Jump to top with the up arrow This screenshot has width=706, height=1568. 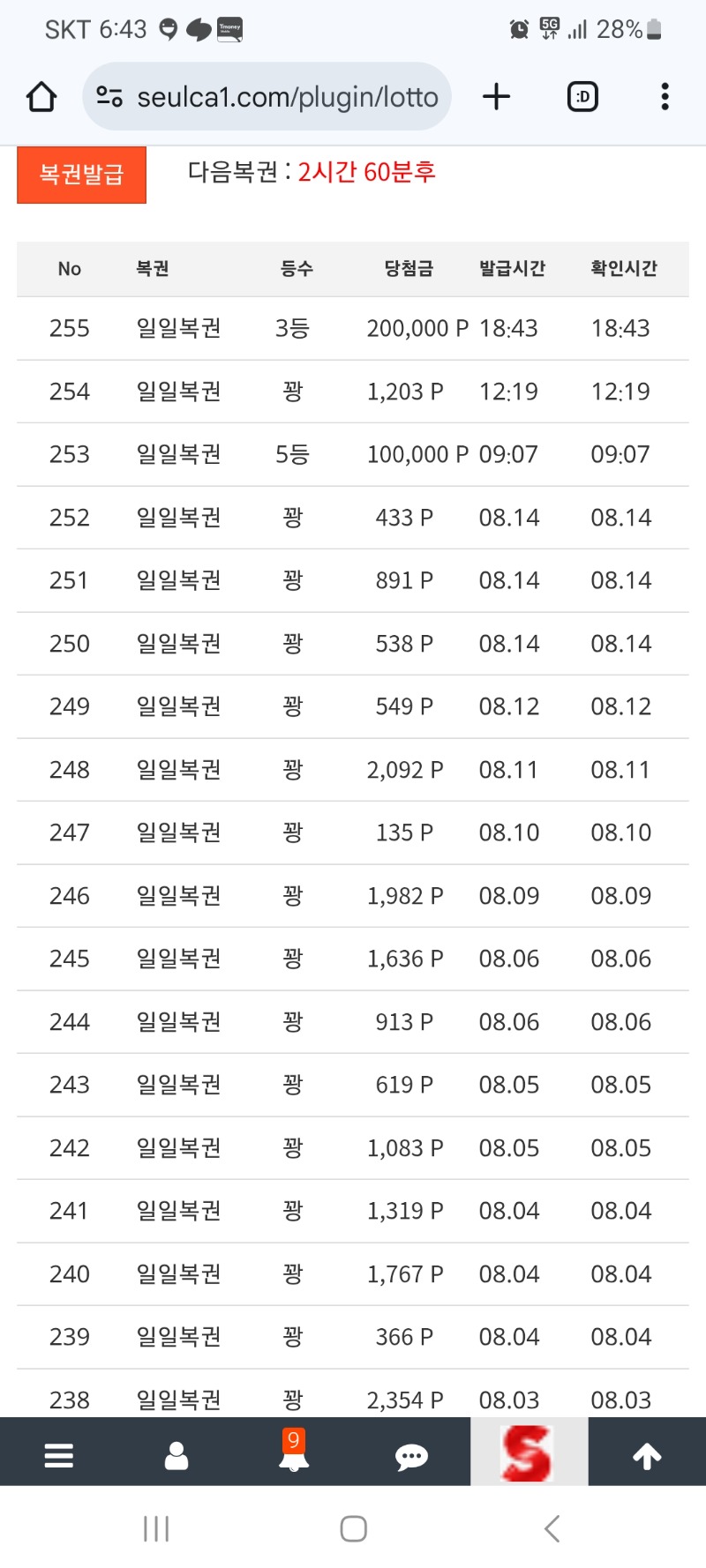[x=647, y=1456]
